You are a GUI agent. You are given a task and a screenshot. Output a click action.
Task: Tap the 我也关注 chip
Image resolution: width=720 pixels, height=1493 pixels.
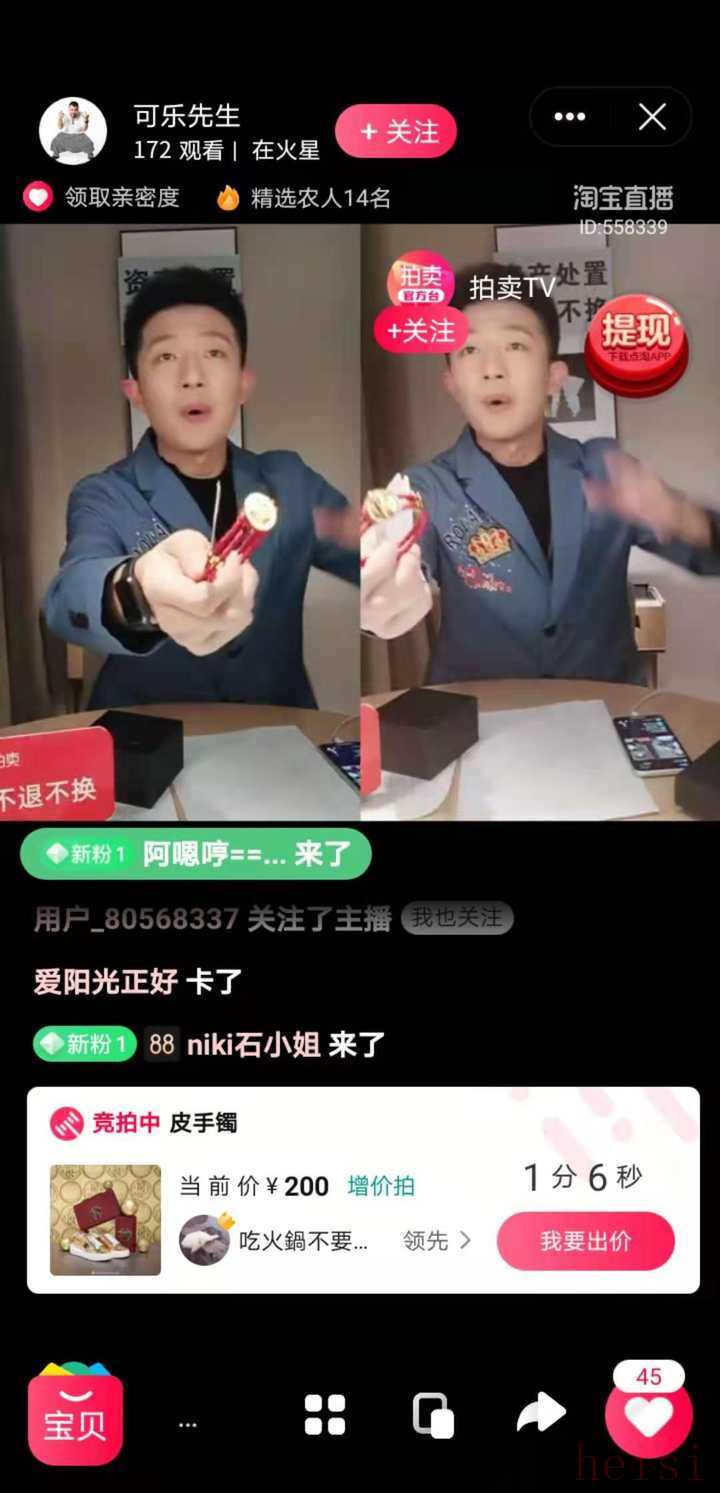(x=457, y=918)
